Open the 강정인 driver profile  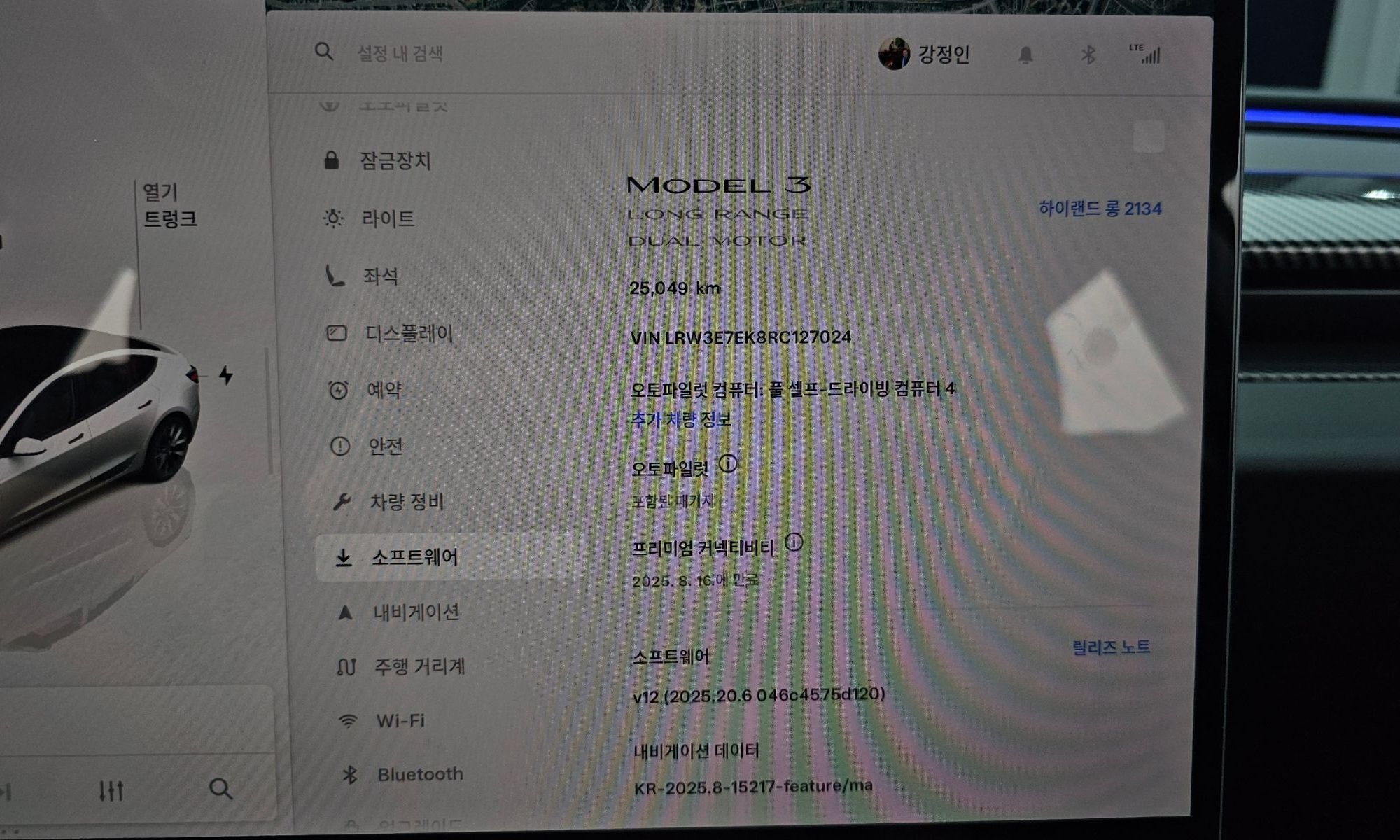pyautogui.click(x=925, y=54)
